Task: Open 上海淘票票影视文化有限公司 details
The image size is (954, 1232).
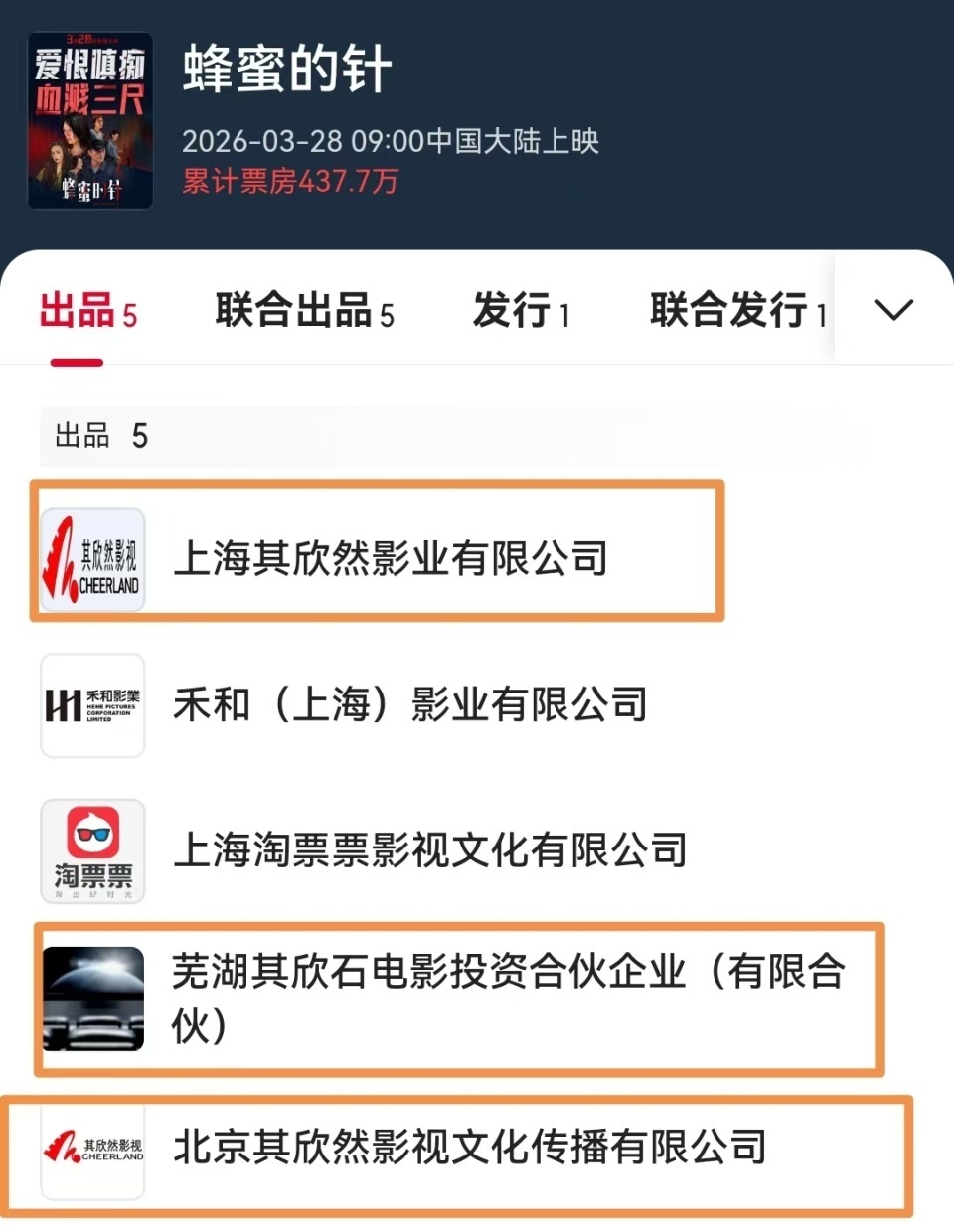Action: [x=432, y=849]
